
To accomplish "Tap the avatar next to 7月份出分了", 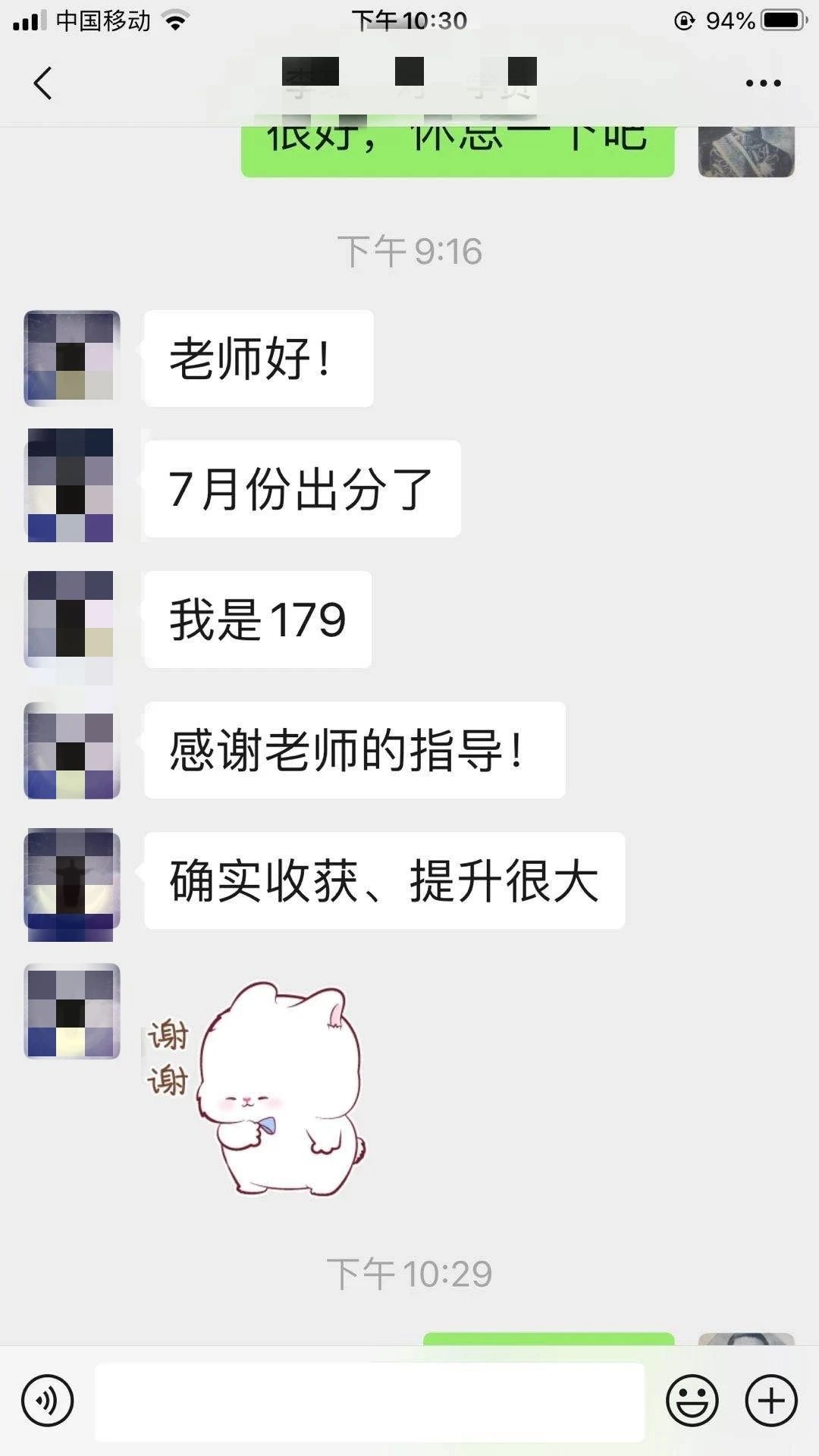I will tap(71, 486).
